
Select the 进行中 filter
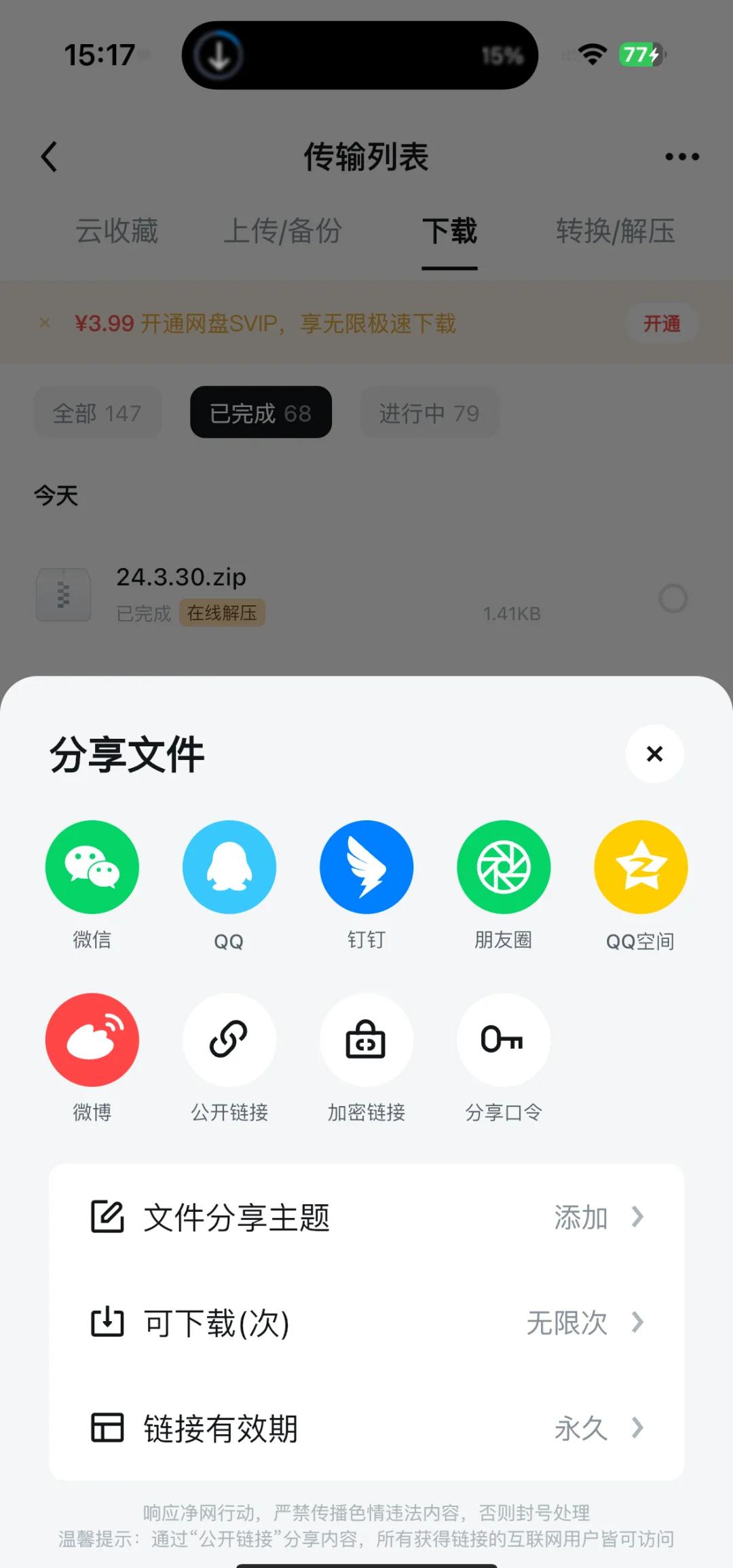point(430,413)
